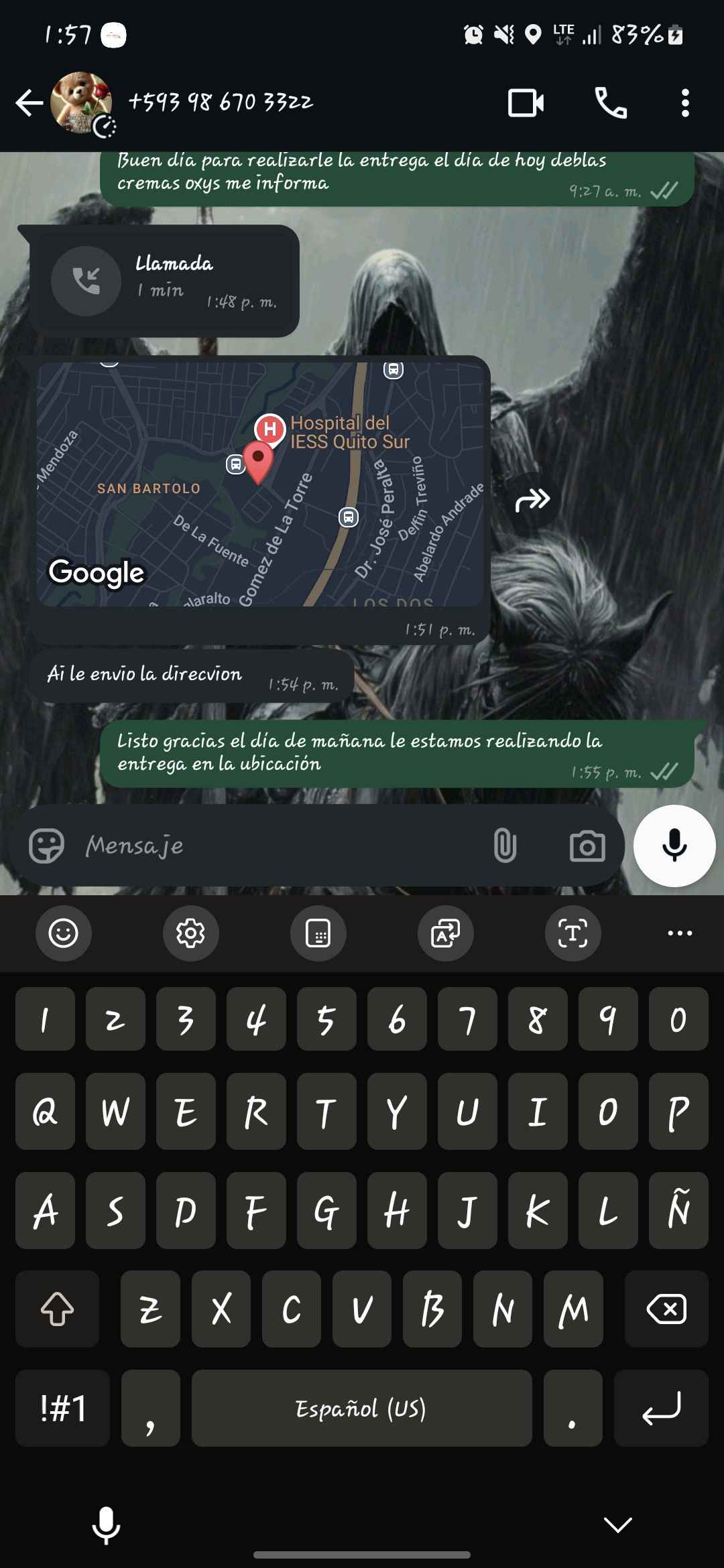
Task: Record a voice message
Action: click(674, 846)
